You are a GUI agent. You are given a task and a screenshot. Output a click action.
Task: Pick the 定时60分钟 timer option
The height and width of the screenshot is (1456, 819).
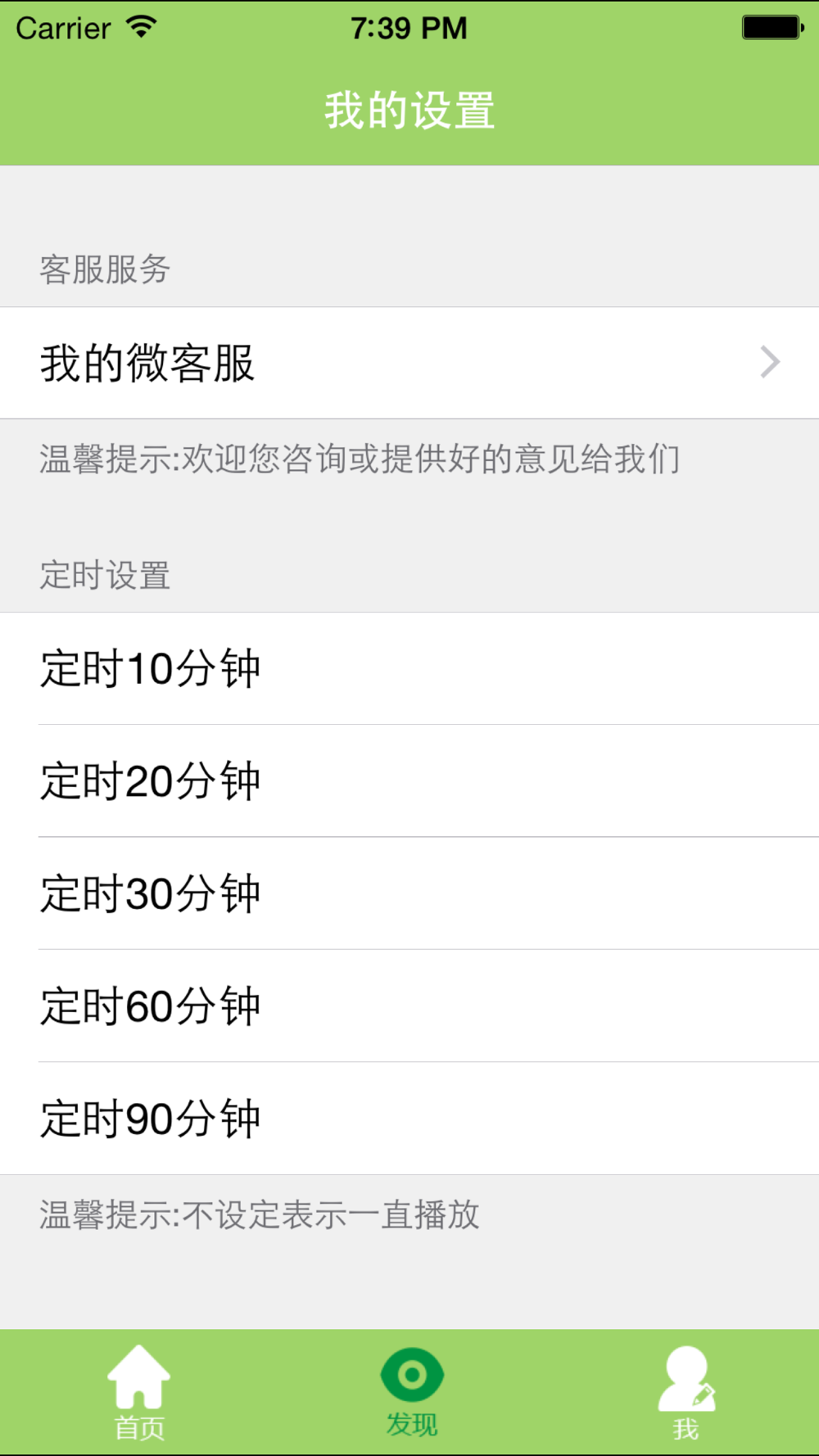tap(409, 1006)
